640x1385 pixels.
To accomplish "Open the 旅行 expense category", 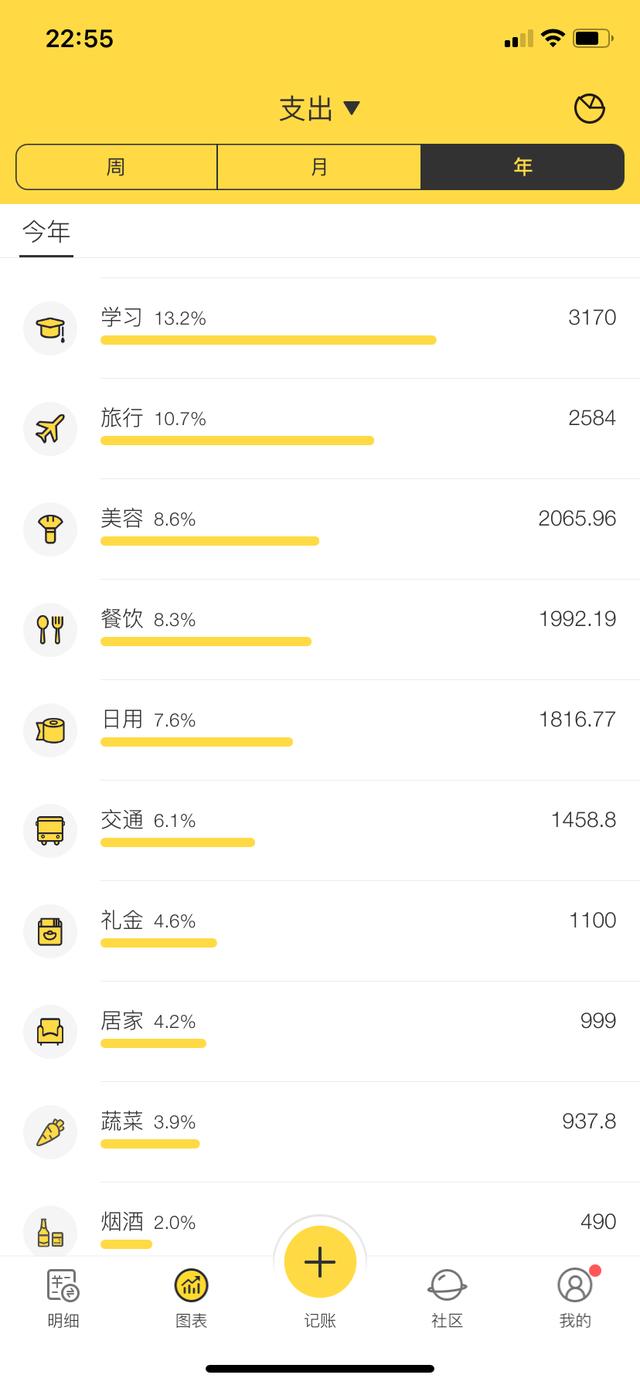I will 320,429.
